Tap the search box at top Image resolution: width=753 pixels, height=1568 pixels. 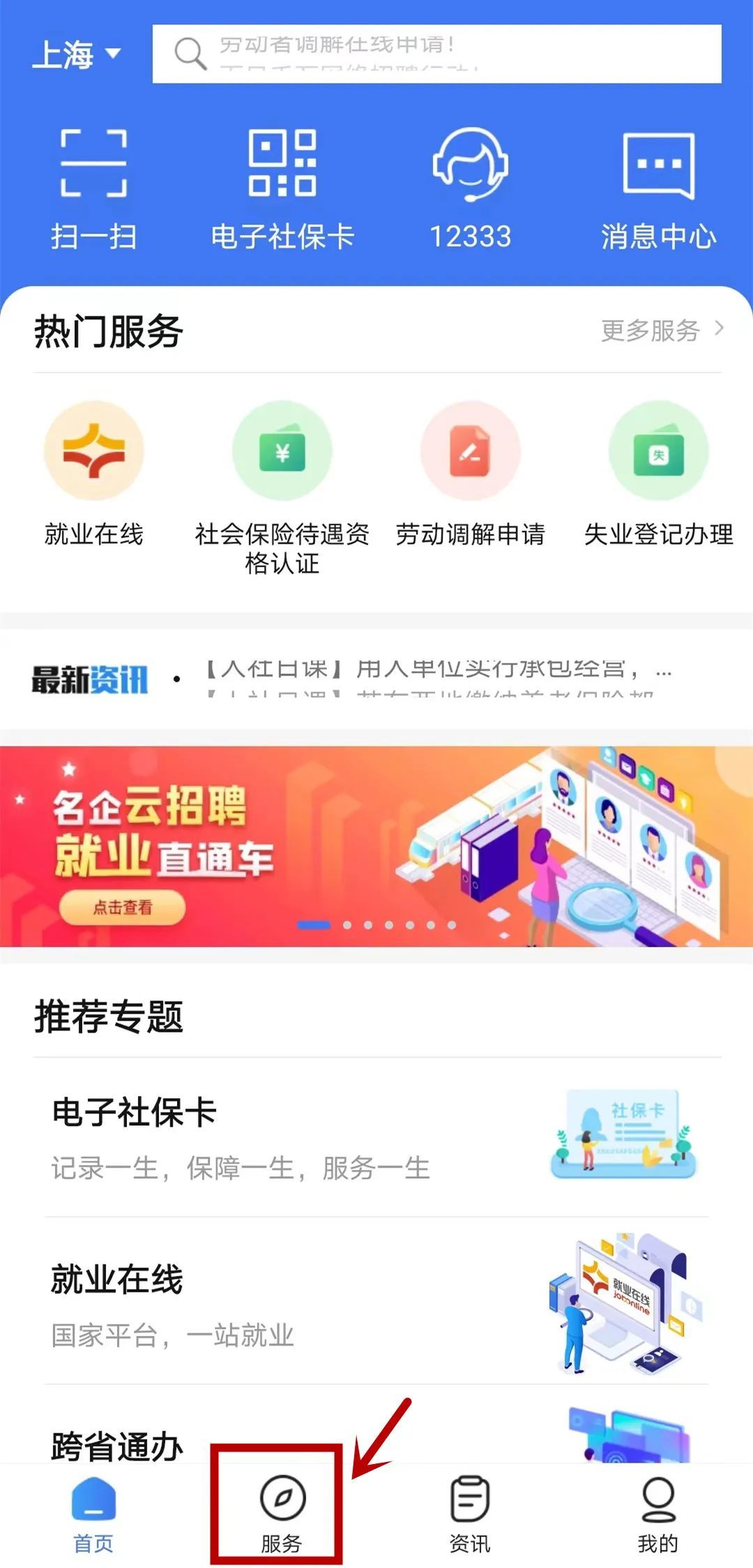(436, 54)
